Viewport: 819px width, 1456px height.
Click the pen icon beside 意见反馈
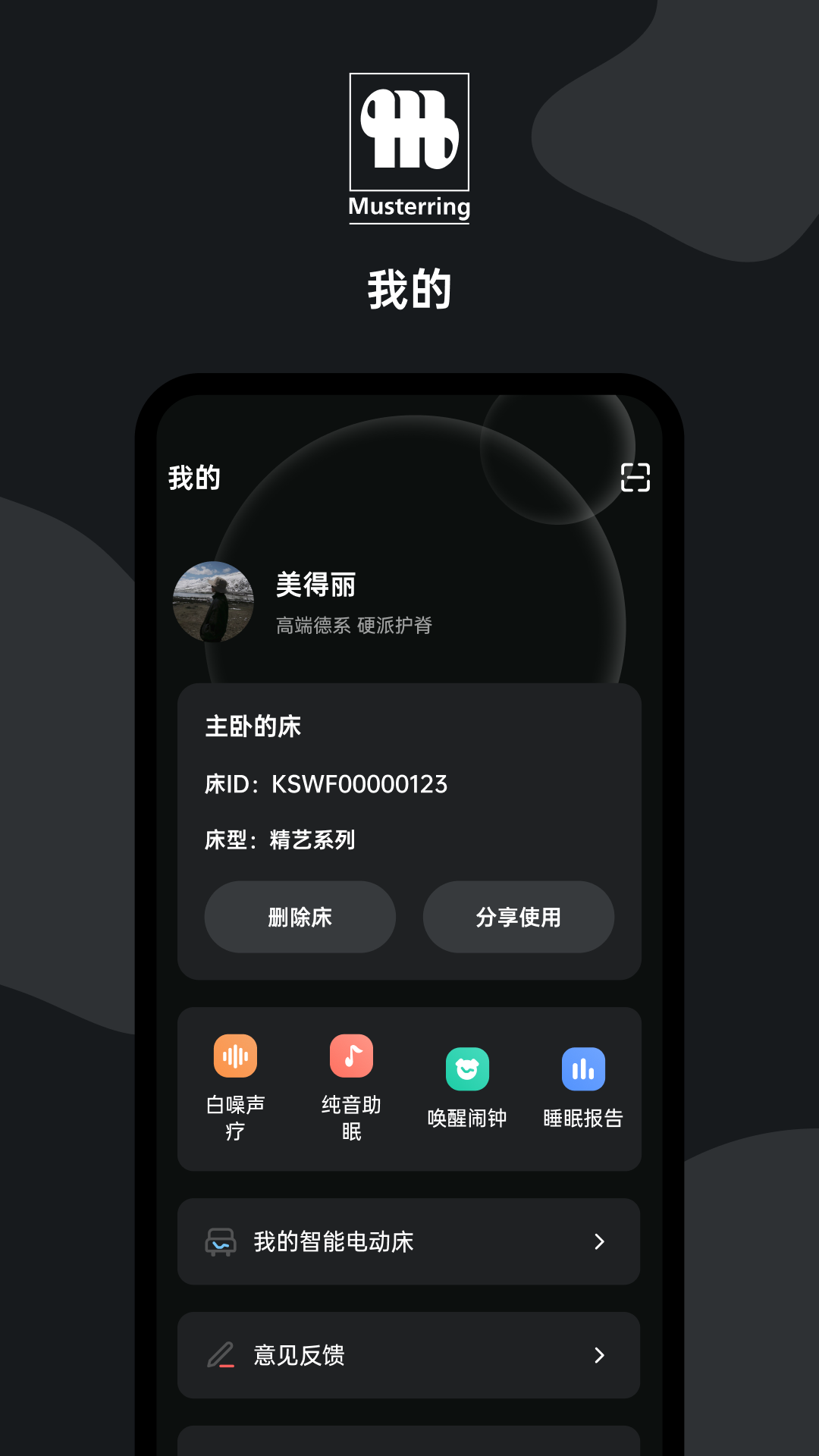click(x=221, y=1355)
